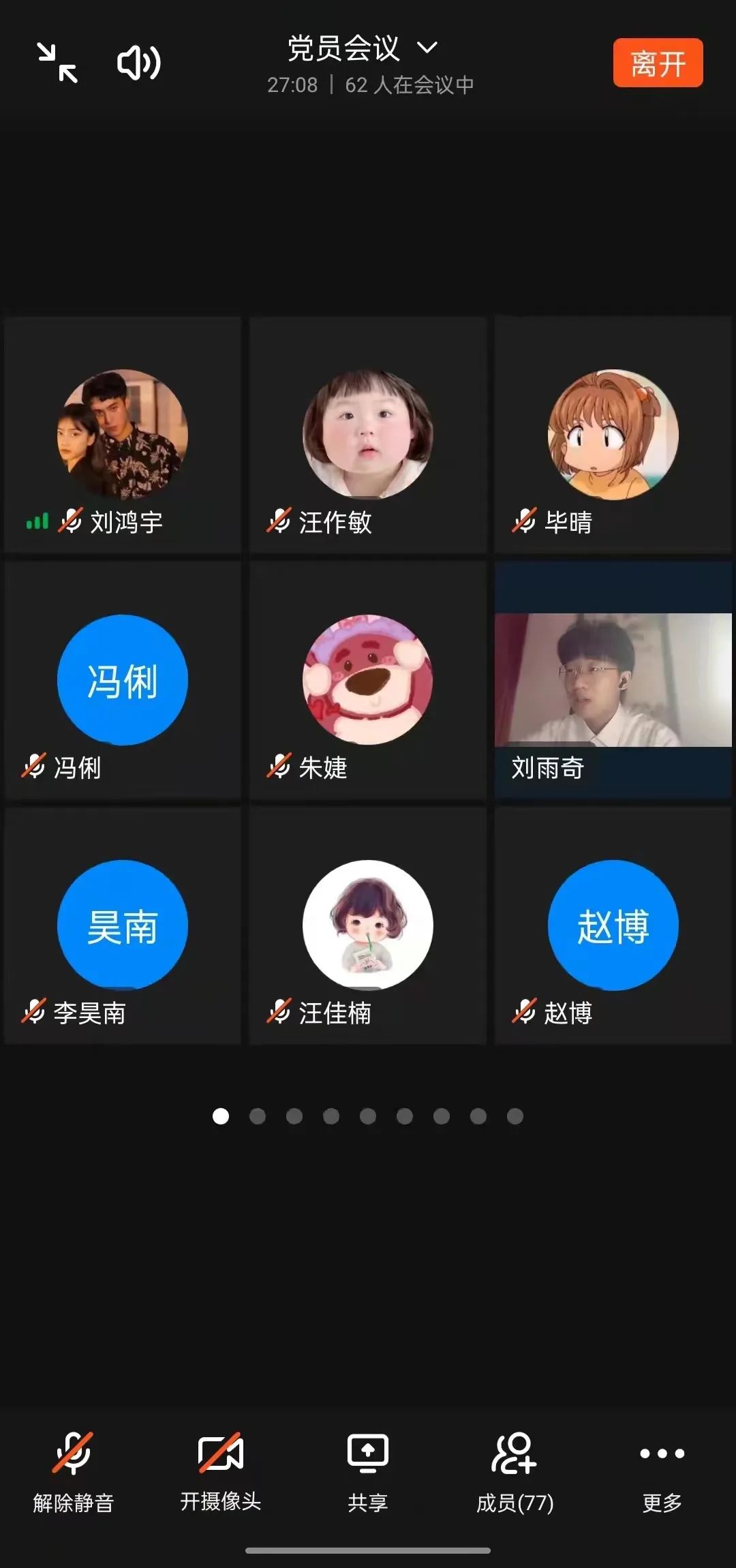Unmute microphone with 解除静音
Viewport: 736px width, 1568px height.
[x=73, y=1472]
